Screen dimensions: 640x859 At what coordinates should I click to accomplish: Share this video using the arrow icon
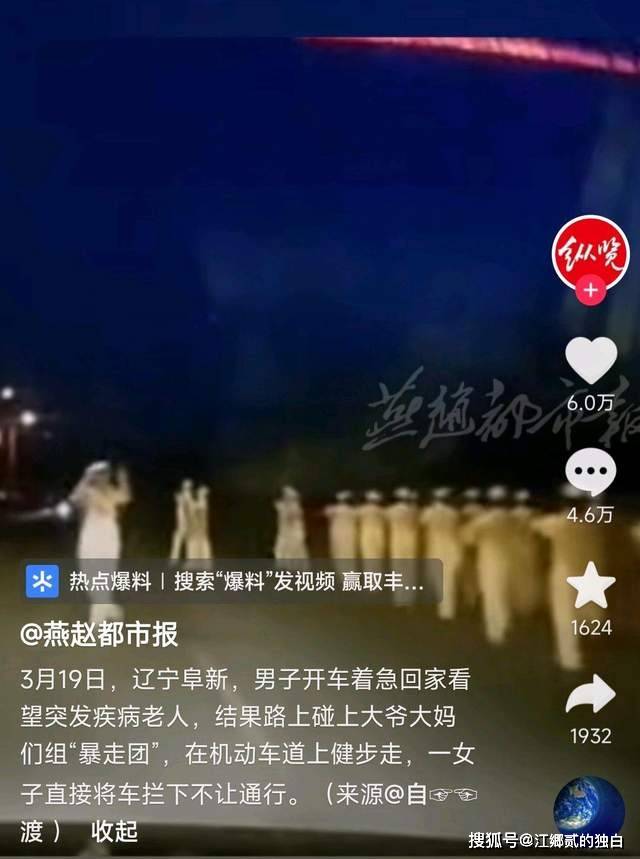tap(590, 696)
